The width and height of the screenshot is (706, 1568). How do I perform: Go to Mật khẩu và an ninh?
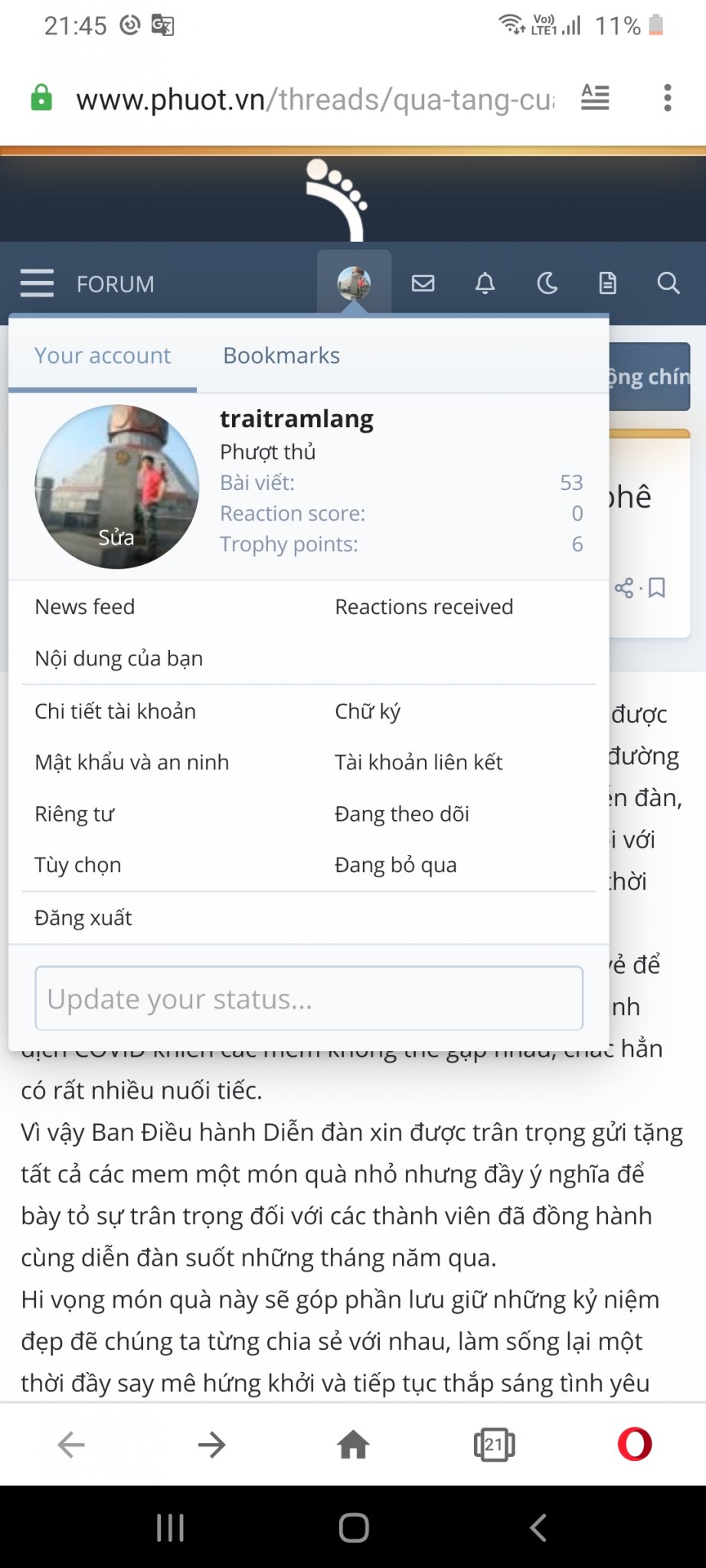point(132,763)
